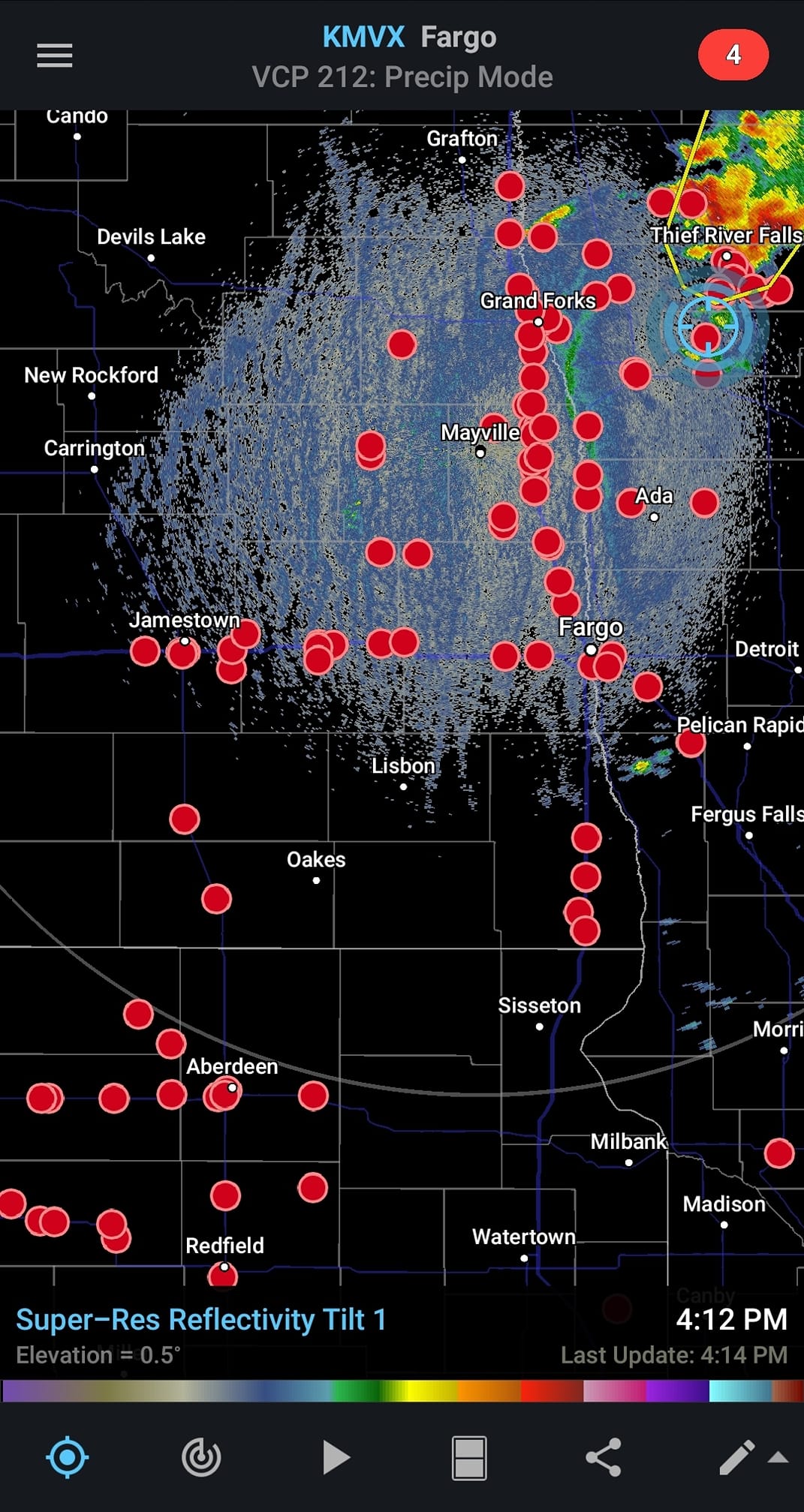Image resolution: width=804 pixels, height=1512 pixels.
Task: Center map on current location
Action: (x=68, y=1457)
